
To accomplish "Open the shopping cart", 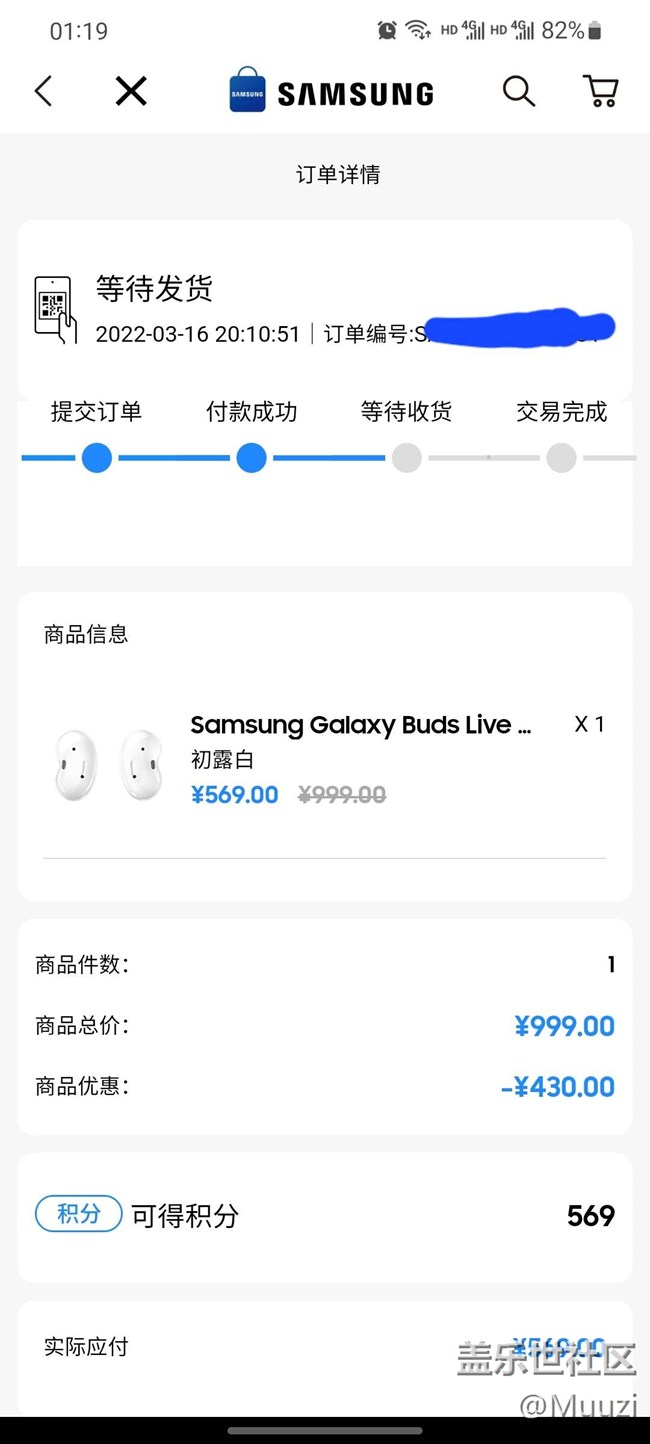I will coord(600,92).
